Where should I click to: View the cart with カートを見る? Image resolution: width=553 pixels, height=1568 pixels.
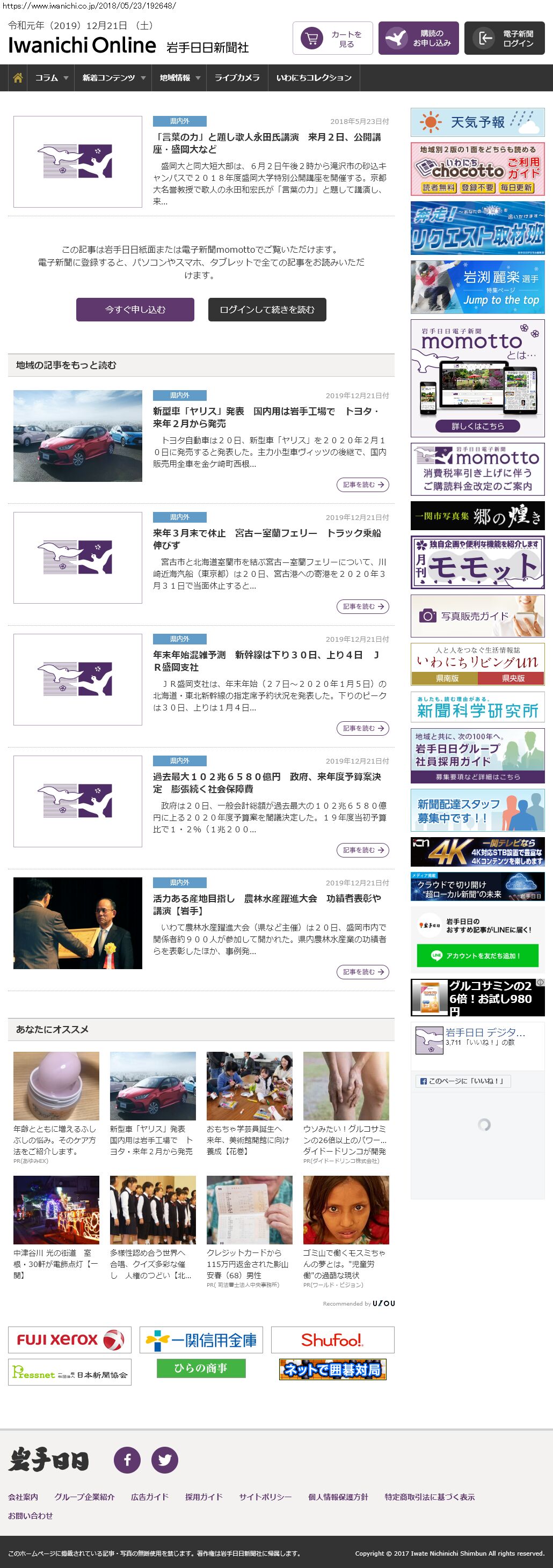pyautogui.click(x=332, y=38)
